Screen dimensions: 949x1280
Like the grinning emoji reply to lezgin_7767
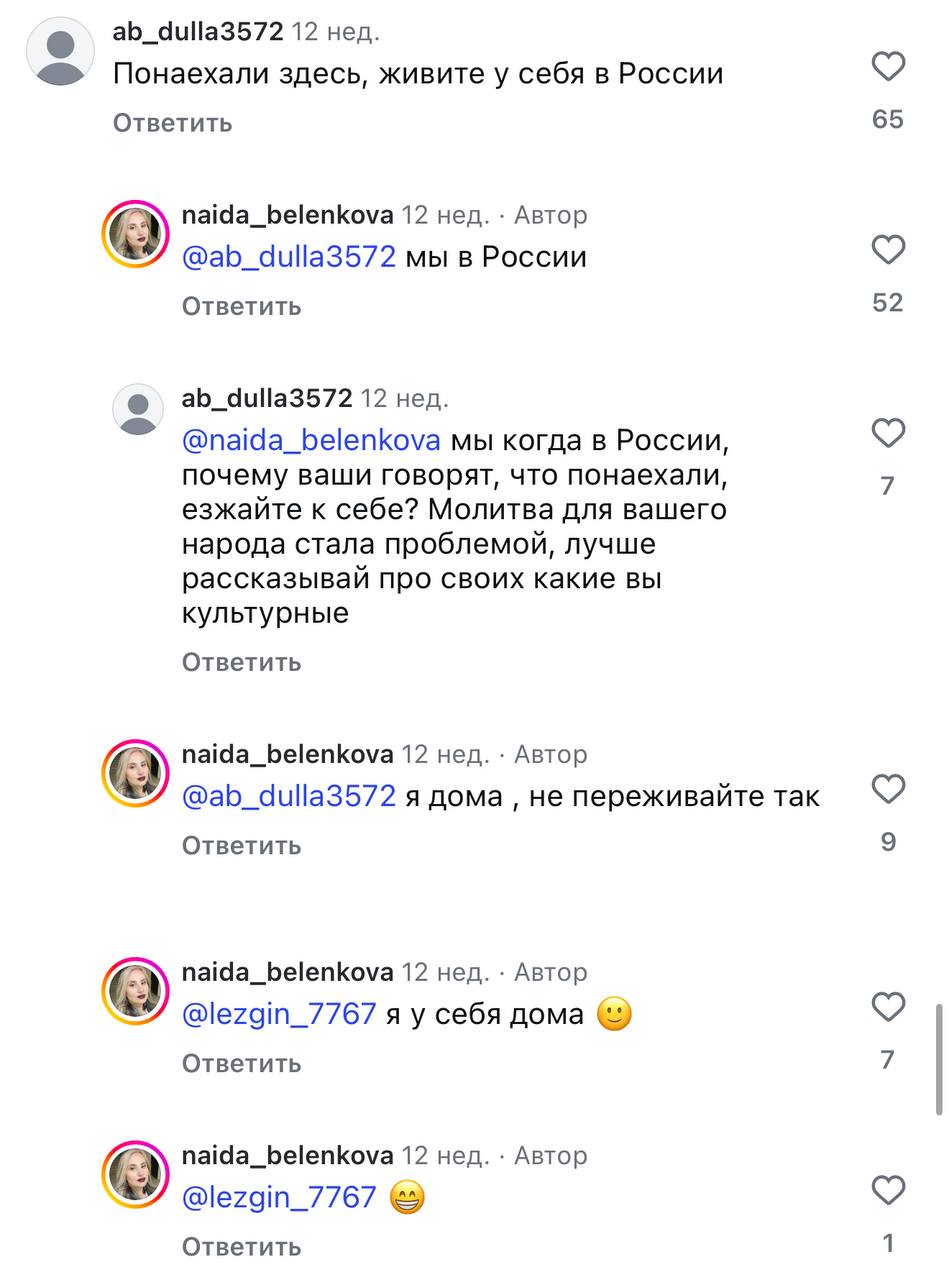[x=888, y=1190]
